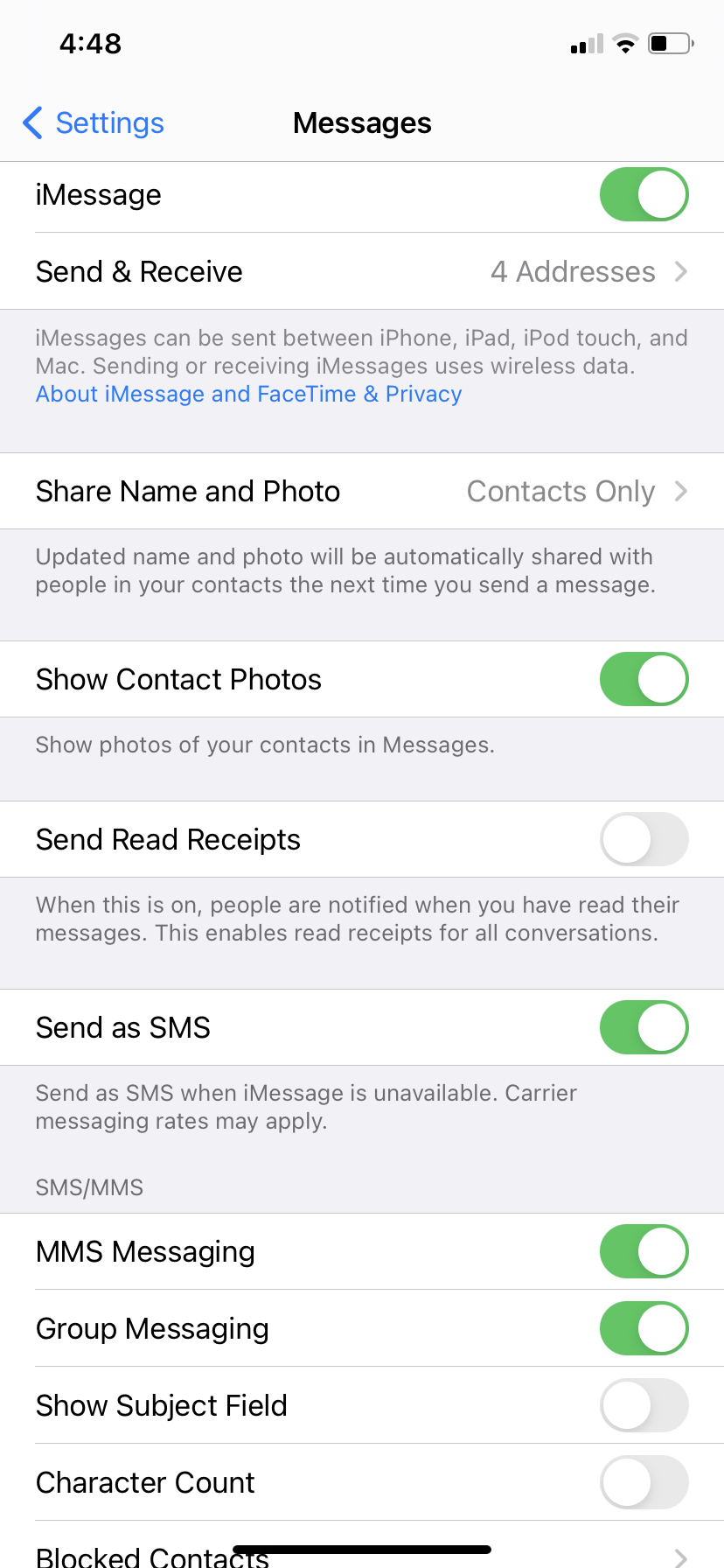Enable Show Subject Field
Viewport: 724px width, 1568px height.
[x=644, y=1405]
